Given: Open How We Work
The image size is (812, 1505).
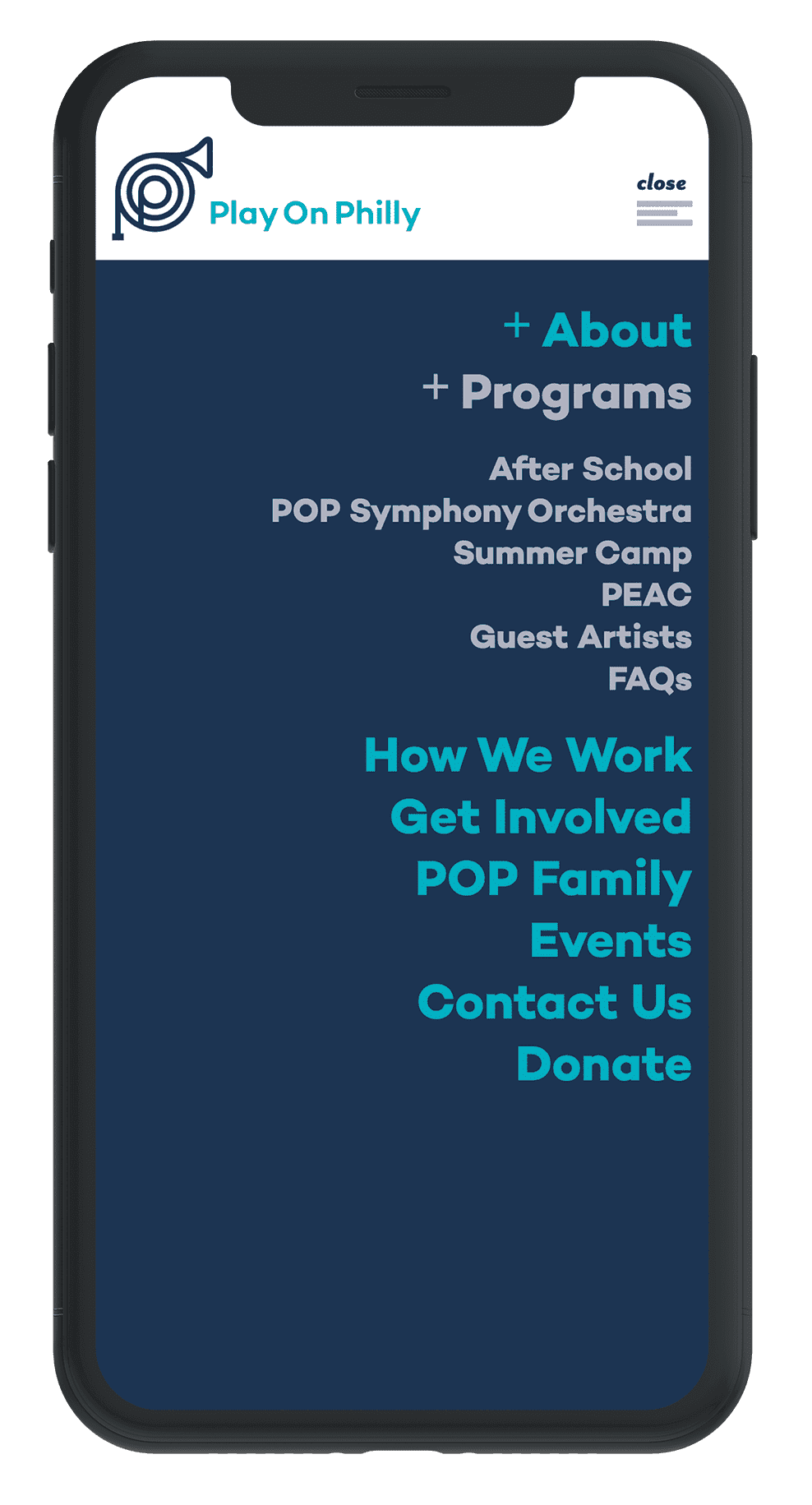Looking at the screenshot, I should (x=528, y=755).
